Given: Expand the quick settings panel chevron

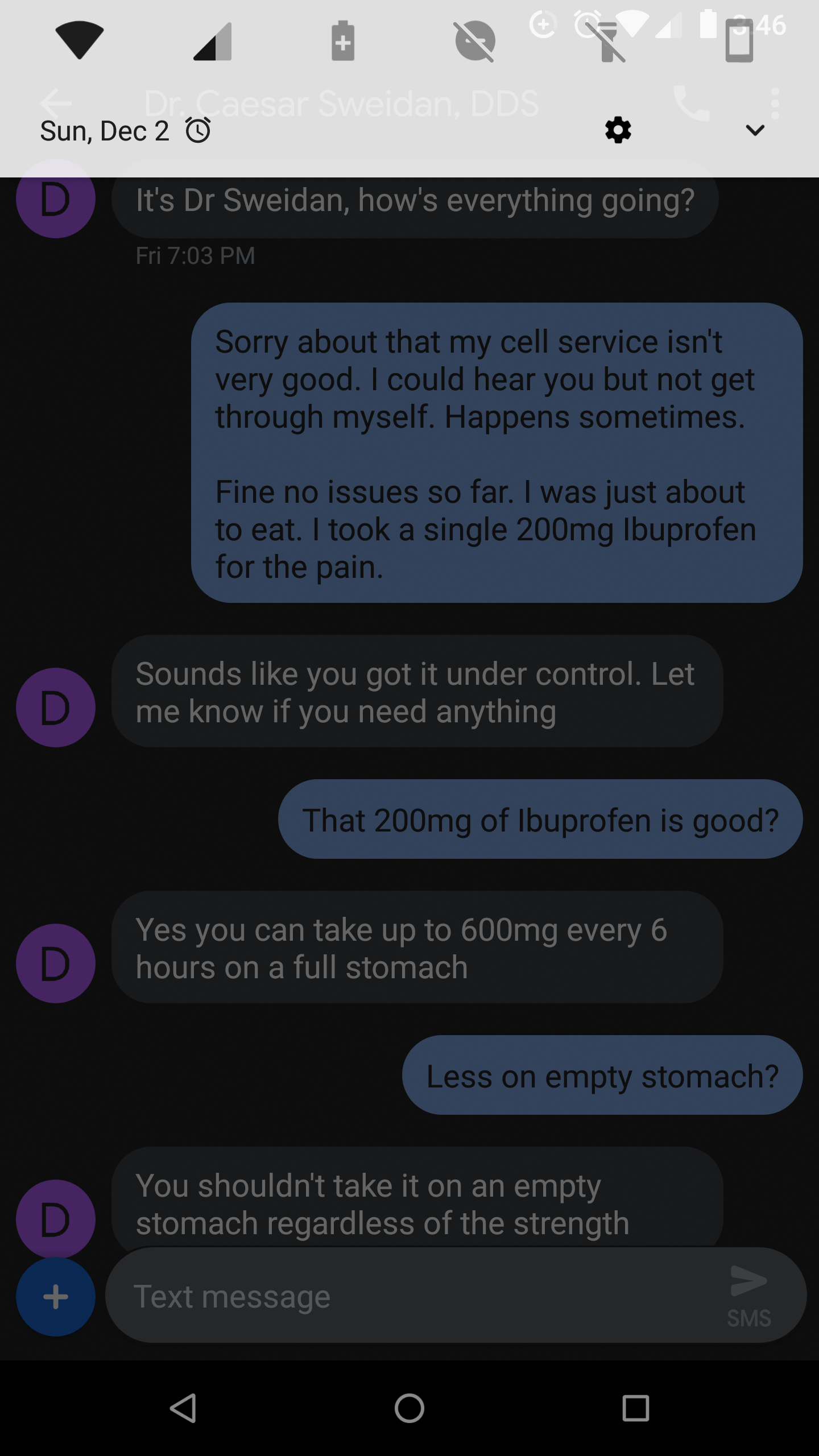Looking at the screenshot, I should click(755, 131).
